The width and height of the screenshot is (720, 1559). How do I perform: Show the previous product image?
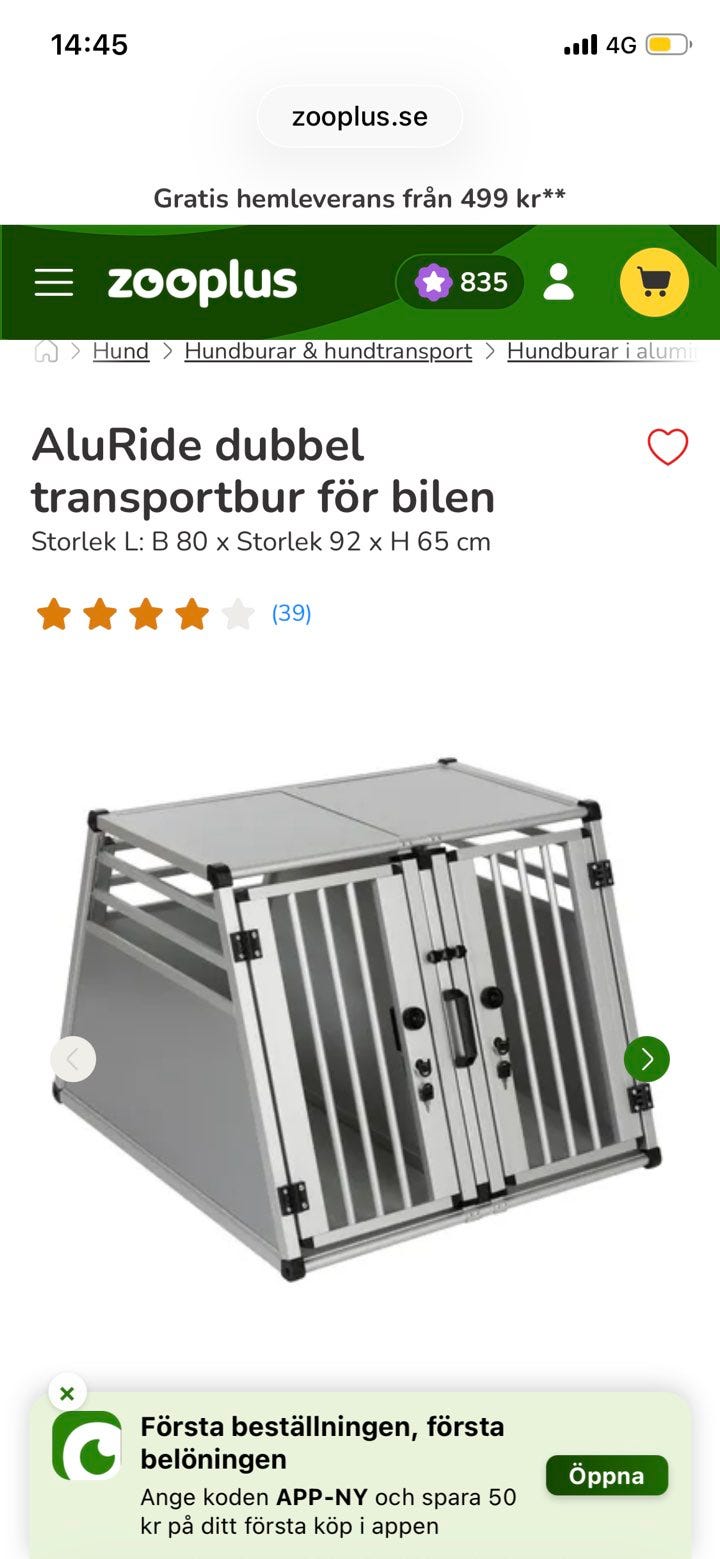pyautogui.click(x=74, y=1058)
